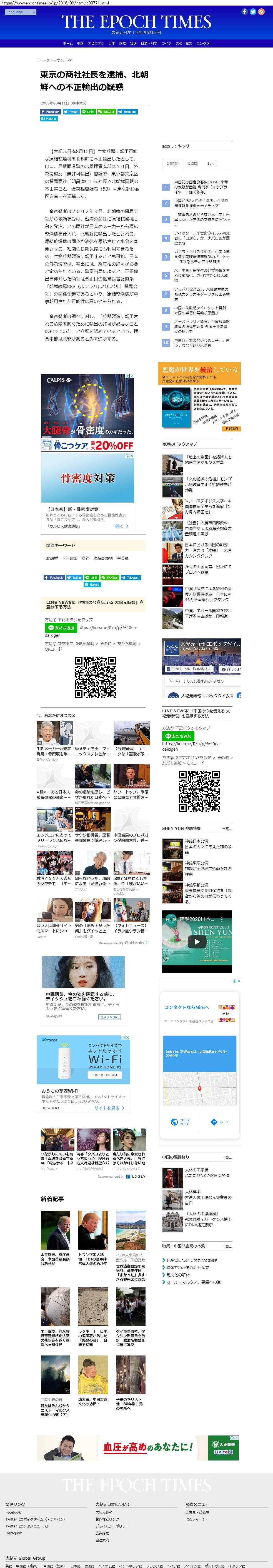The height and width of the screenshot is (1568, 273).
Task: Show the 1ヶ月 article ranking
Action: (212, 164)
